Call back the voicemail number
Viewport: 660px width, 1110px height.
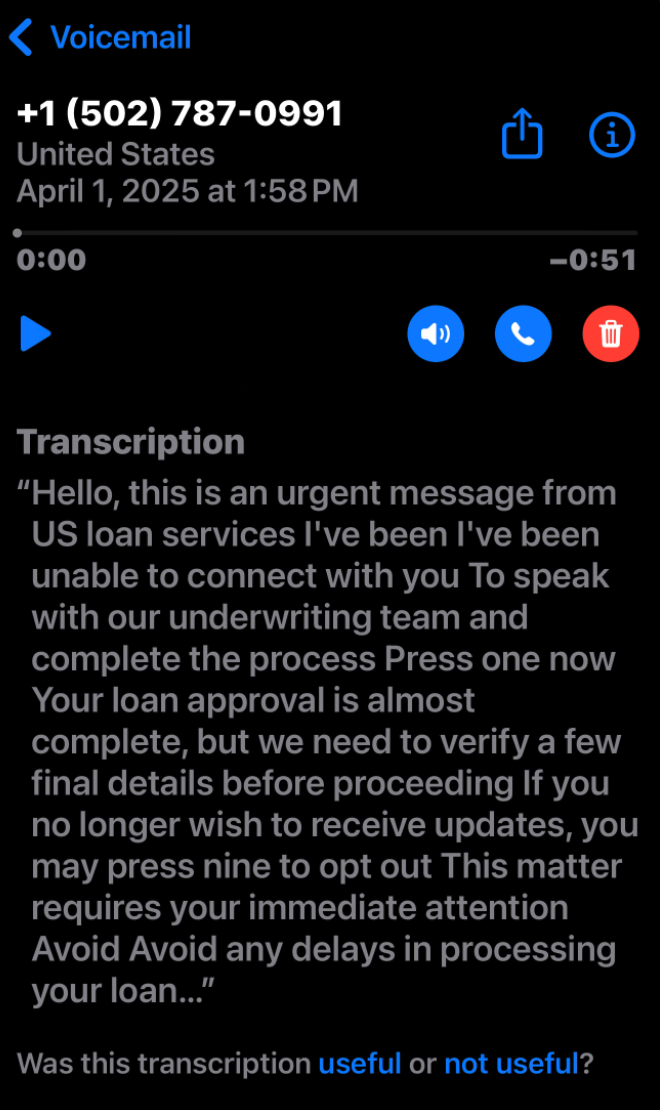pyautogui.click(x=523, y=333)
